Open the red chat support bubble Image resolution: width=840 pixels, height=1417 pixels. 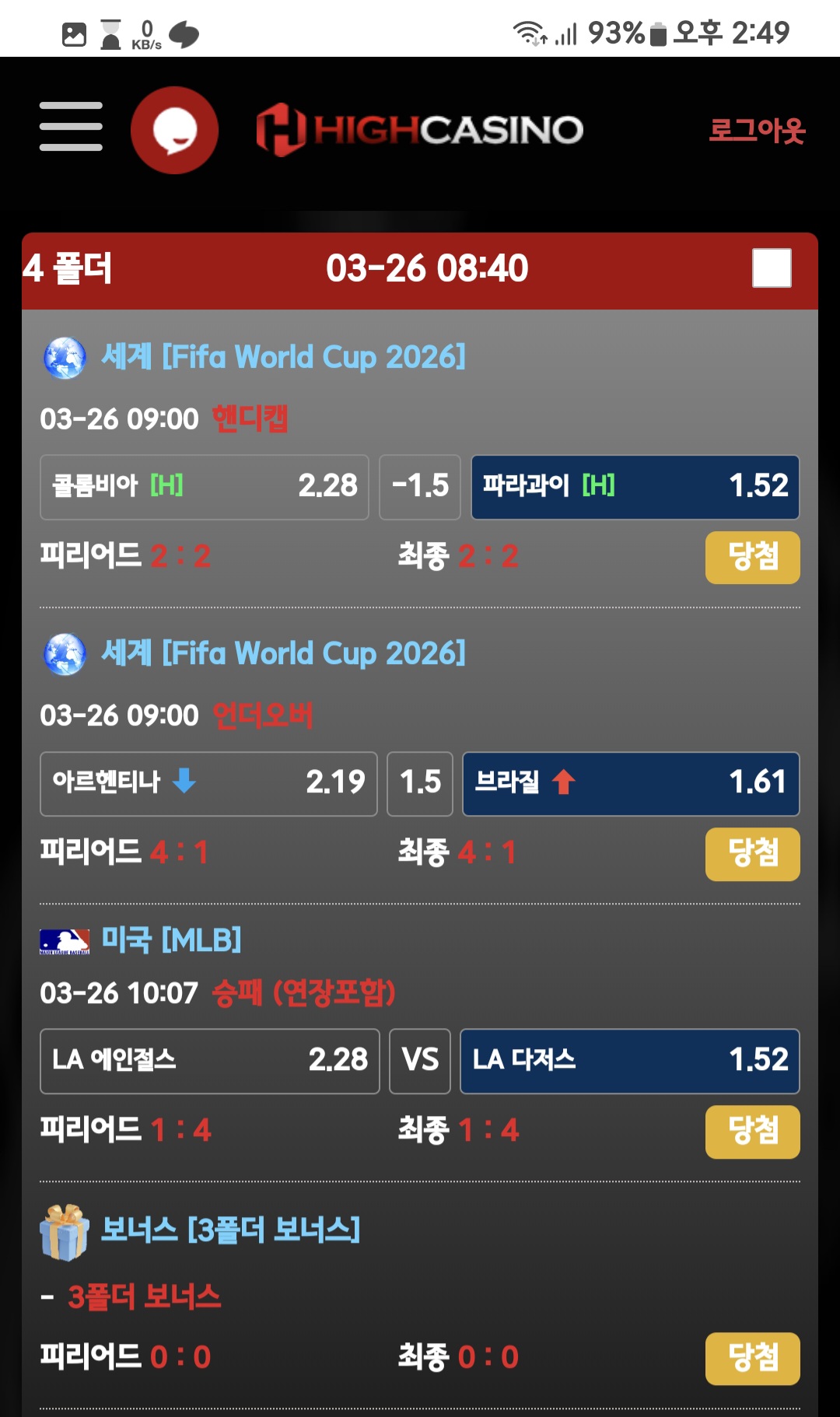[174, 130]
